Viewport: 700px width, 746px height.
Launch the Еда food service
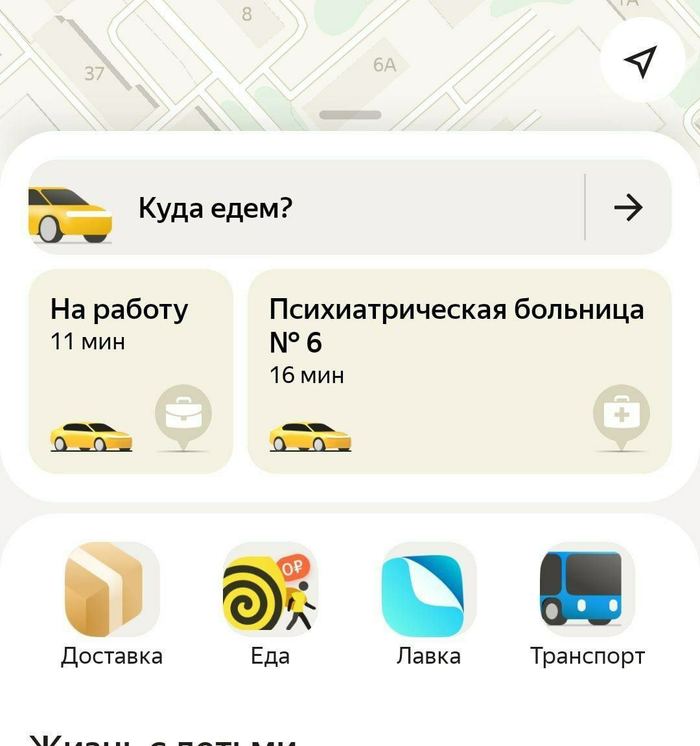(270, 604)
